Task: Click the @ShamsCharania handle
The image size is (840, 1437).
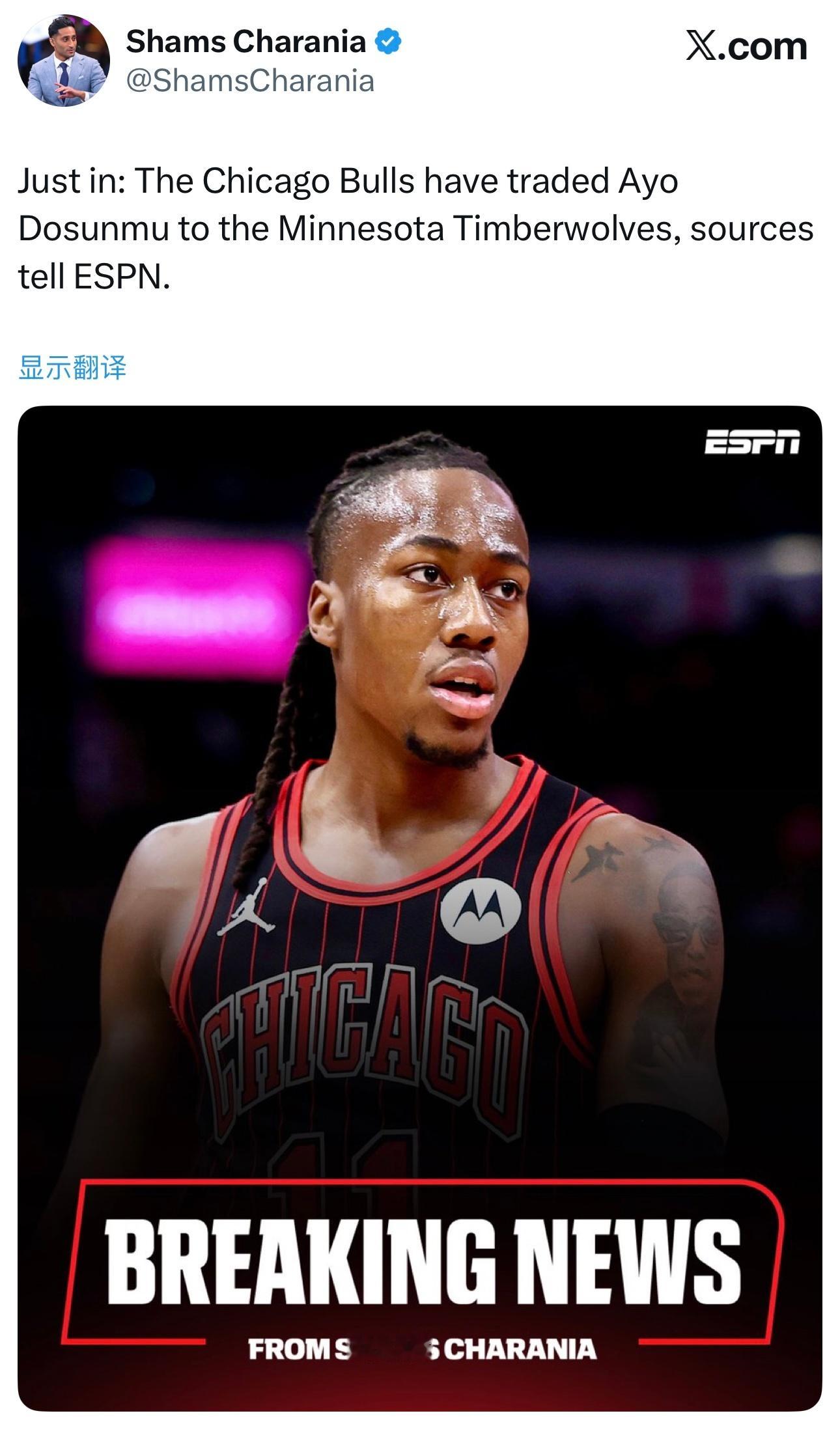Action: click(250, 80)
